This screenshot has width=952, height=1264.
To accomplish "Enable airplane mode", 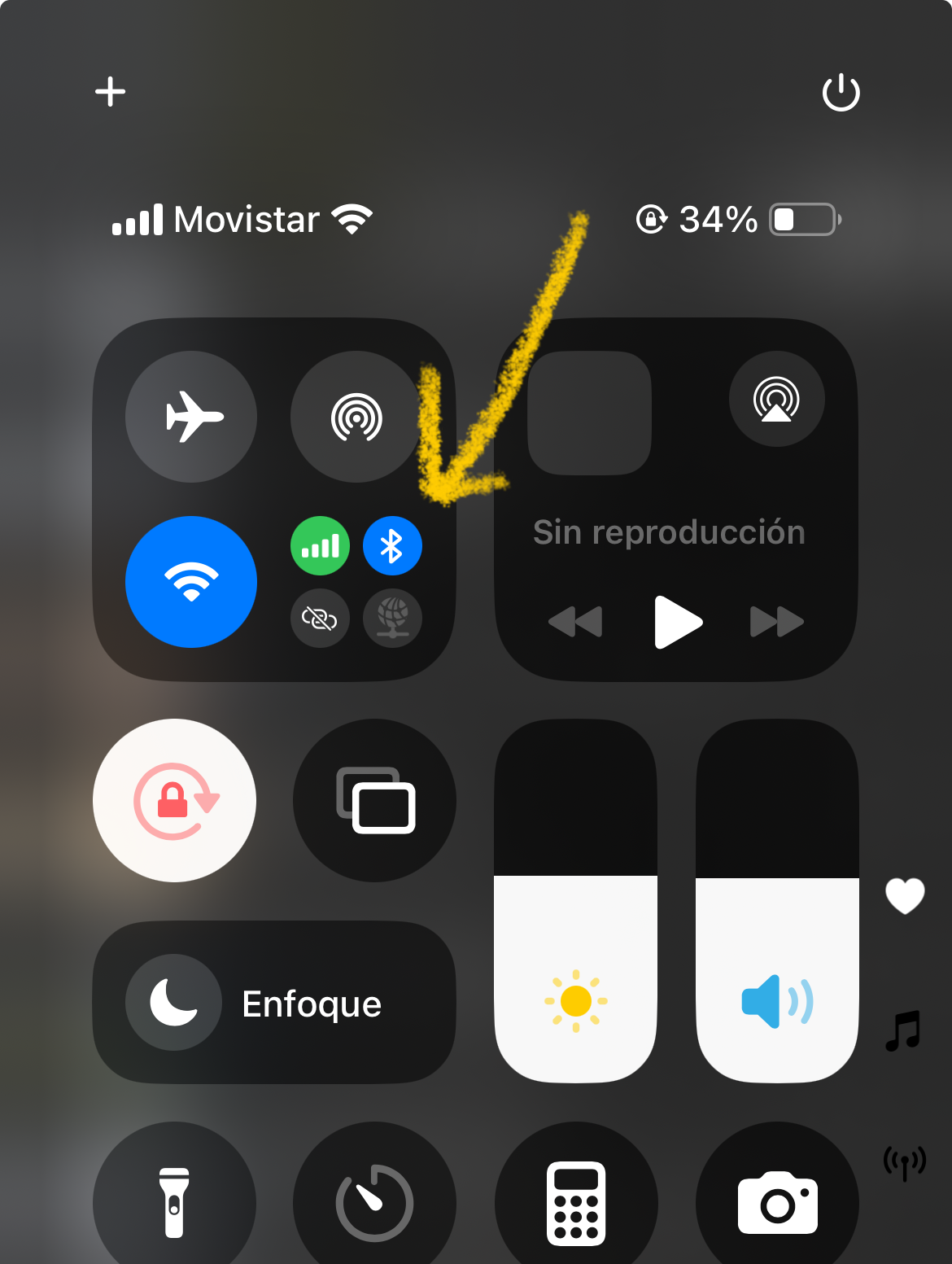I will 191,417.
